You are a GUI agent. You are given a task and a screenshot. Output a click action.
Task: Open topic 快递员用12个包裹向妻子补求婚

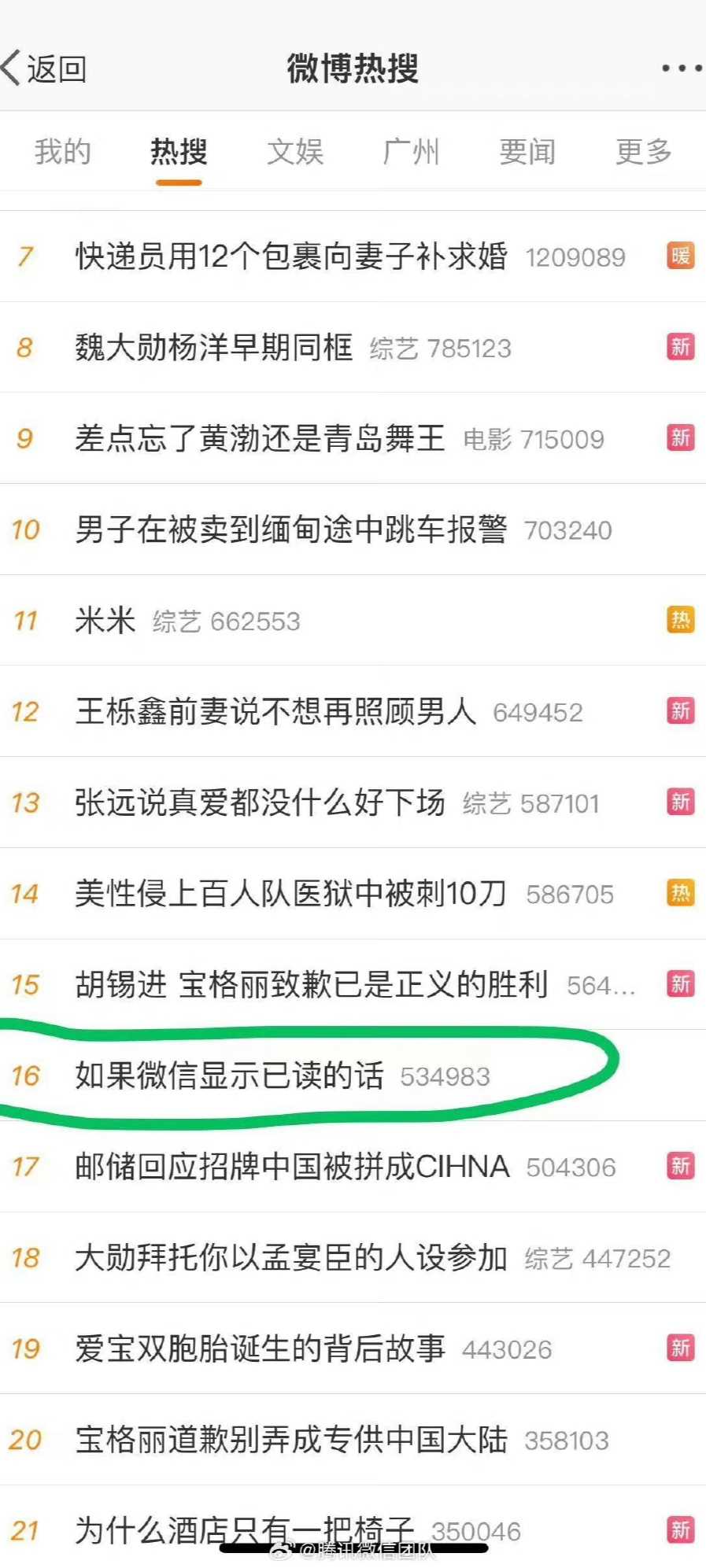click(x=291, y=256)
